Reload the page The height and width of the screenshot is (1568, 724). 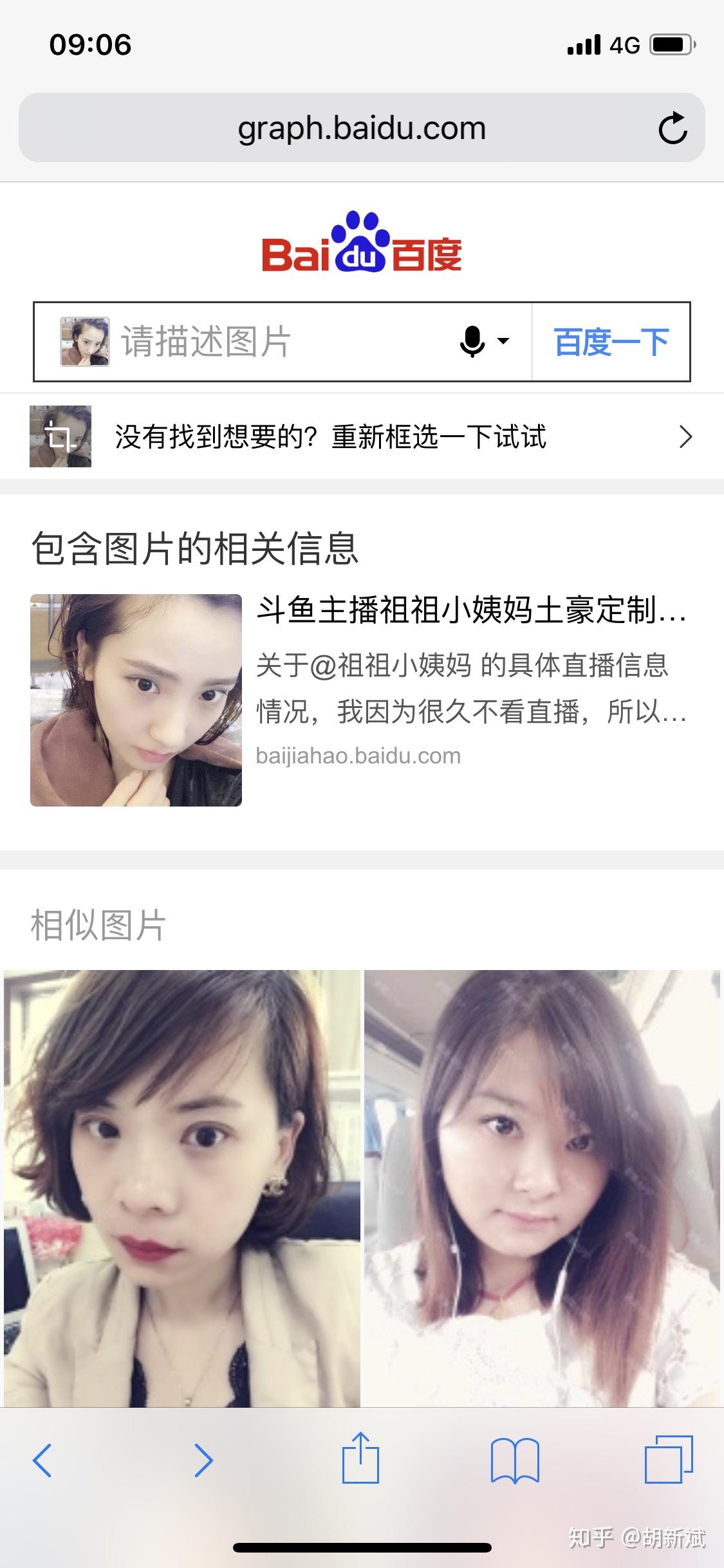tap(673, 128)
